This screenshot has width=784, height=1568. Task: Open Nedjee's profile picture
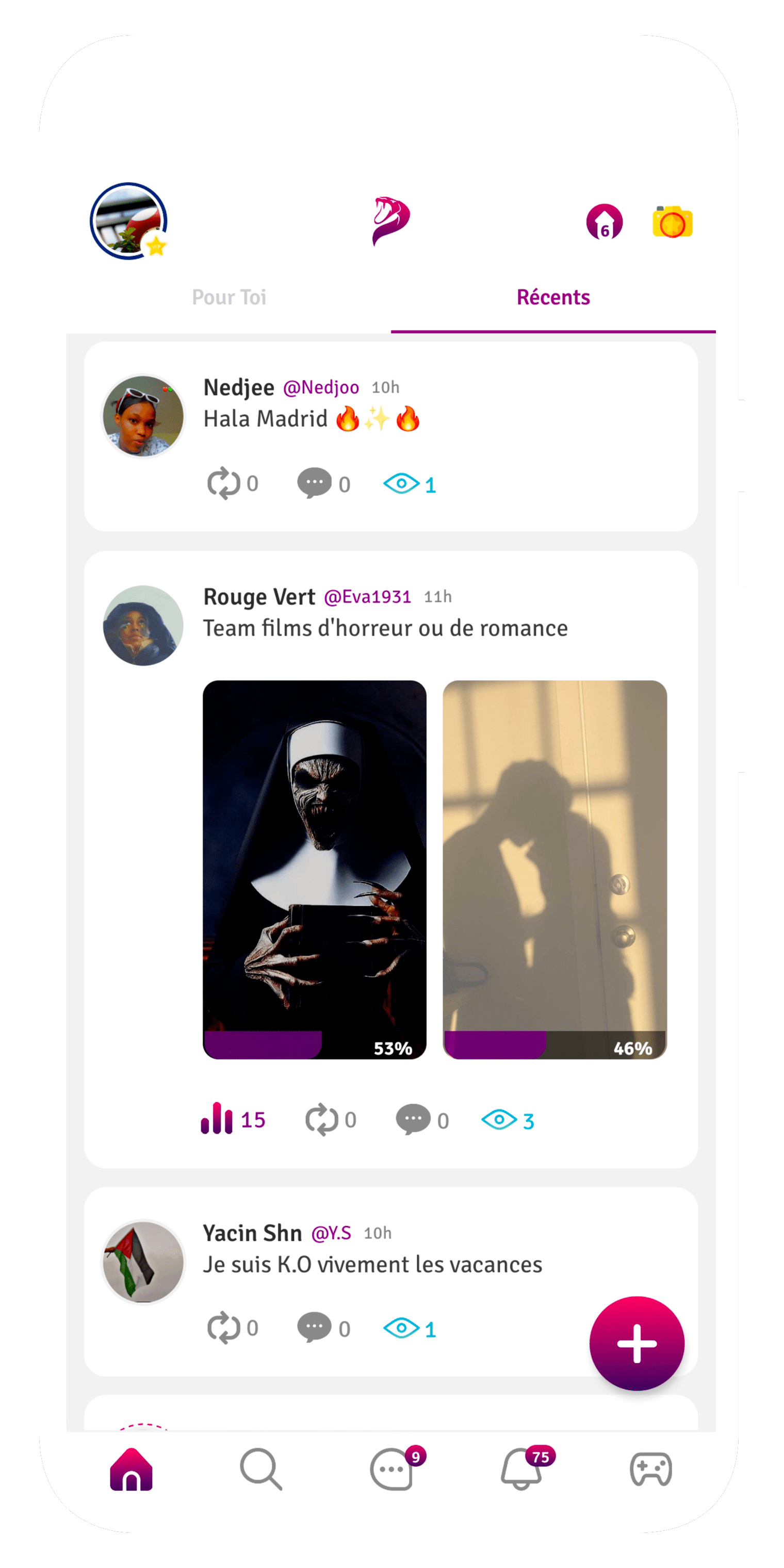coord(143,416)
